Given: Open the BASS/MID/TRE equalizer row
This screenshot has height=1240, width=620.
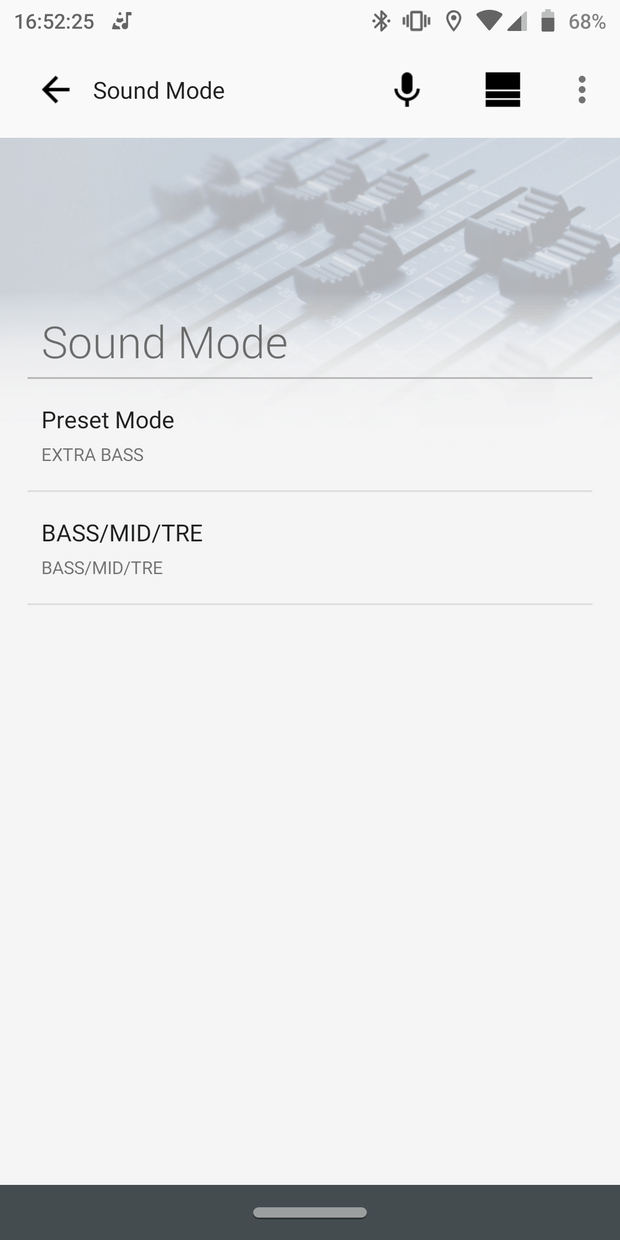Looking at the screenshot, I should (310, 549).
